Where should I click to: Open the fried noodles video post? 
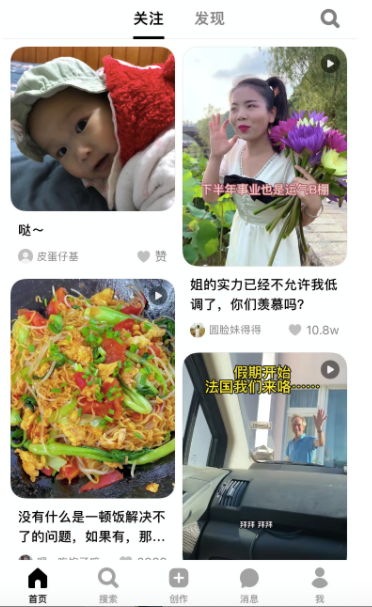point(93,388)
